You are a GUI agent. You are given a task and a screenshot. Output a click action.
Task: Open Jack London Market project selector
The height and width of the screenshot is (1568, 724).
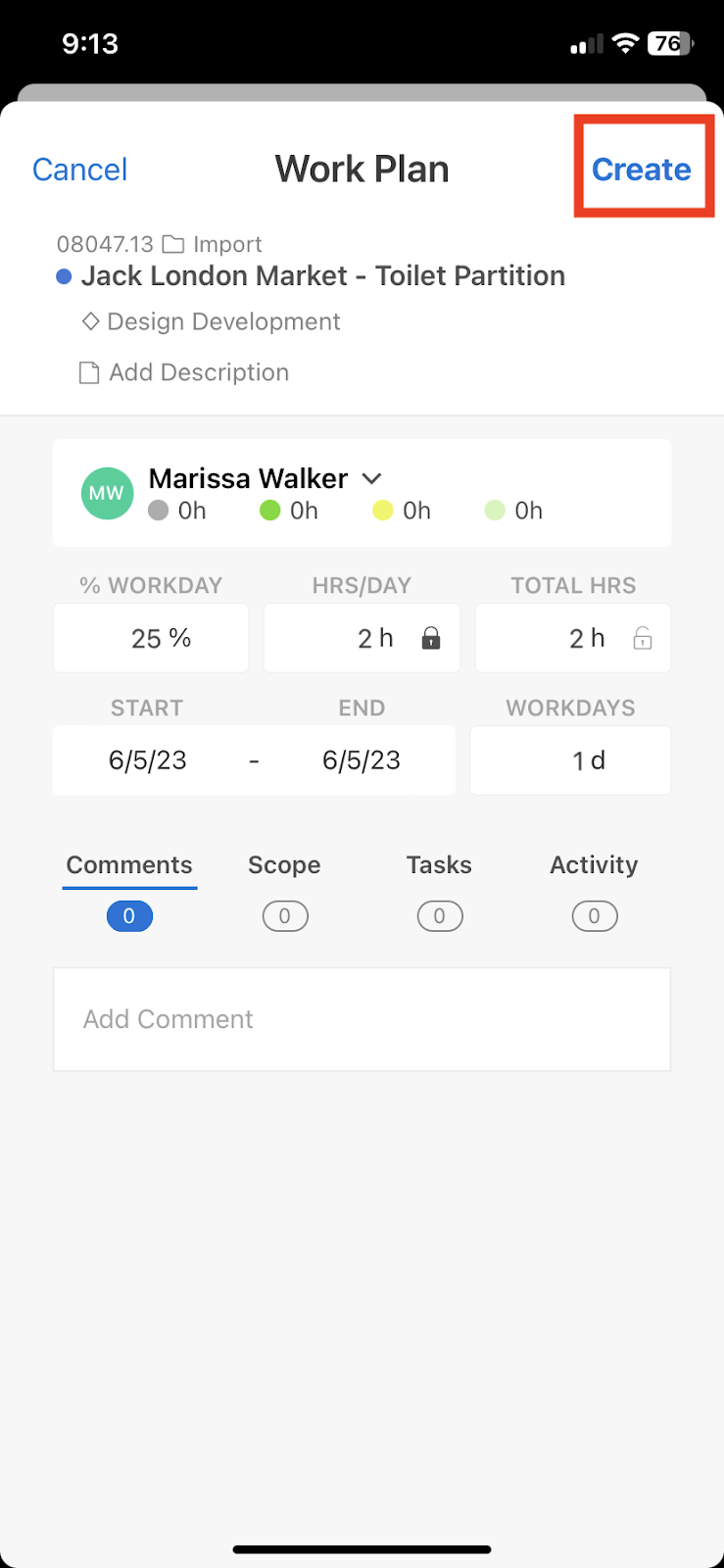322,275
